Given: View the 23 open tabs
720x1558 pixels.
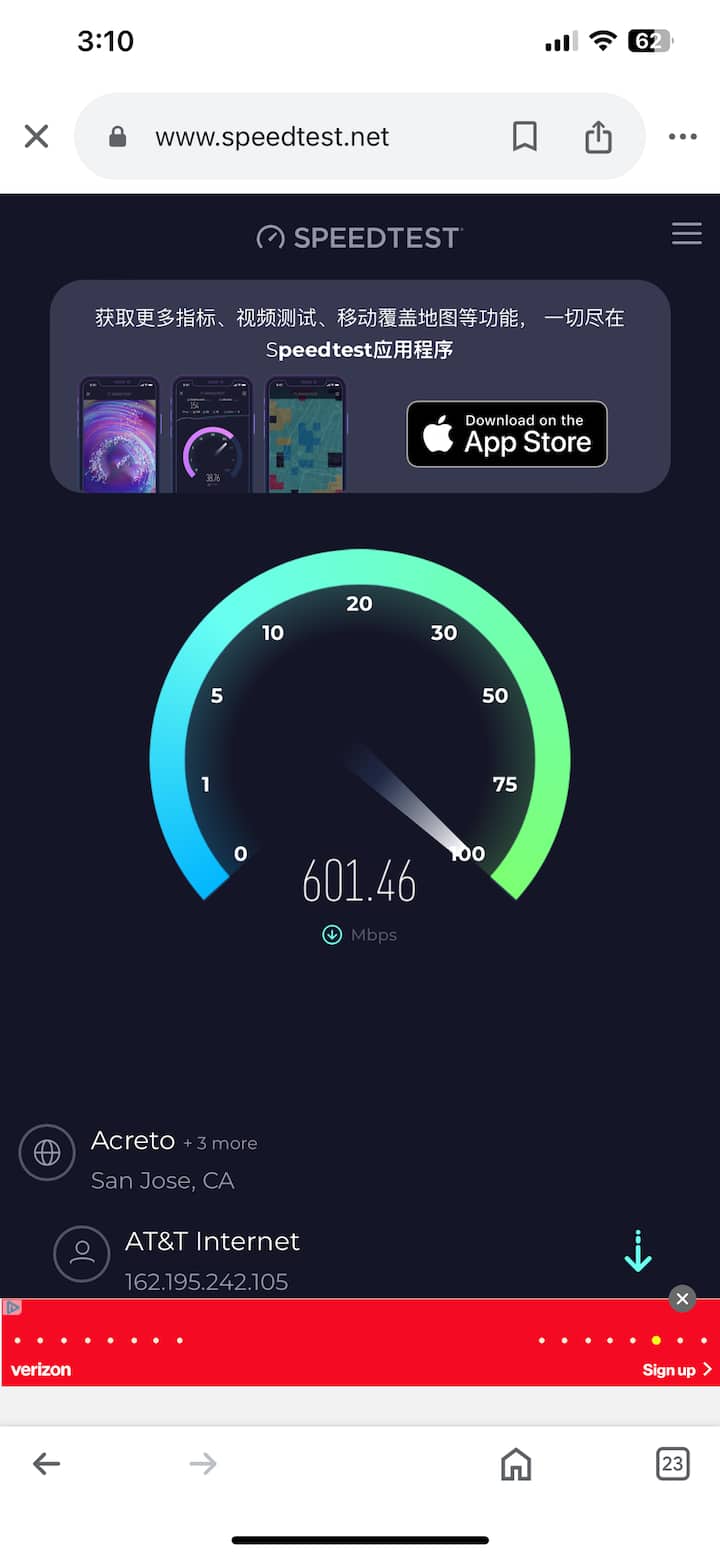Looking at the screenshot, I should 672,1464.
